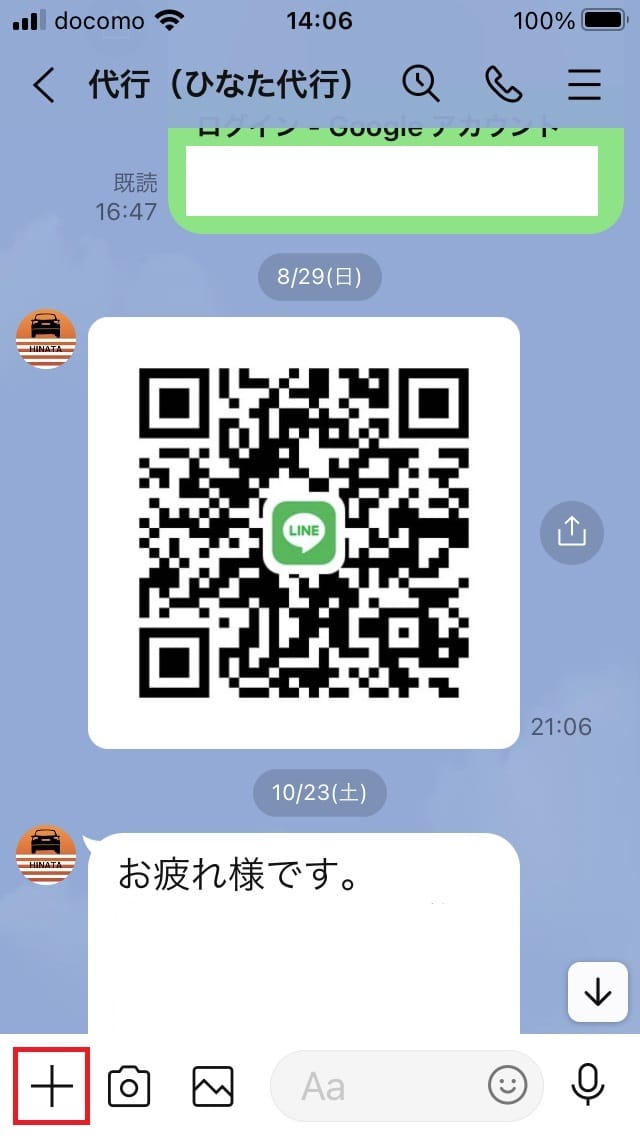Record a voice message with the microphone
Screen dimensions: 640x1136
click(588, 1085)
